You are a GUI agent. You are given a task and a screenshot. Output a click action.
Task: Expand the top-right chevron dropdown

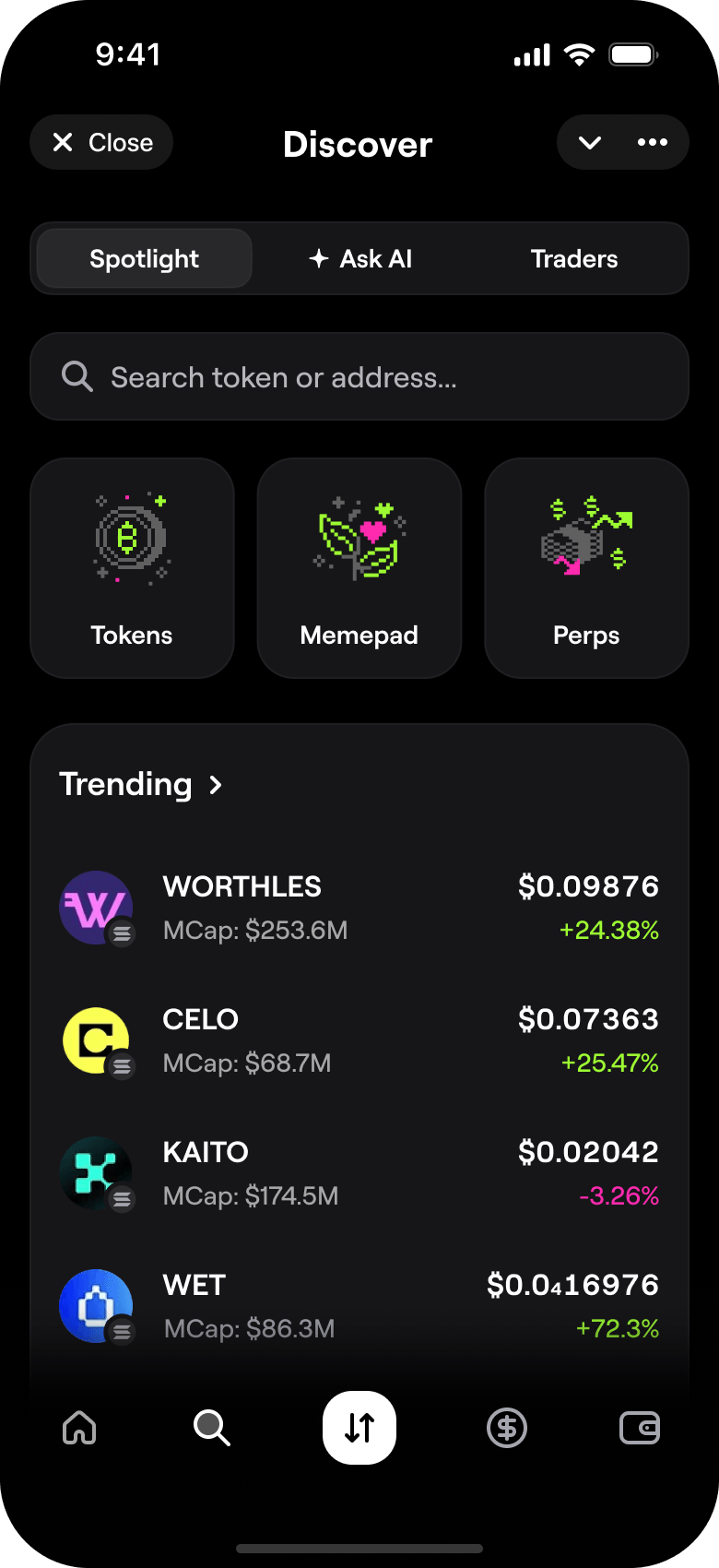tap(590, 142)
